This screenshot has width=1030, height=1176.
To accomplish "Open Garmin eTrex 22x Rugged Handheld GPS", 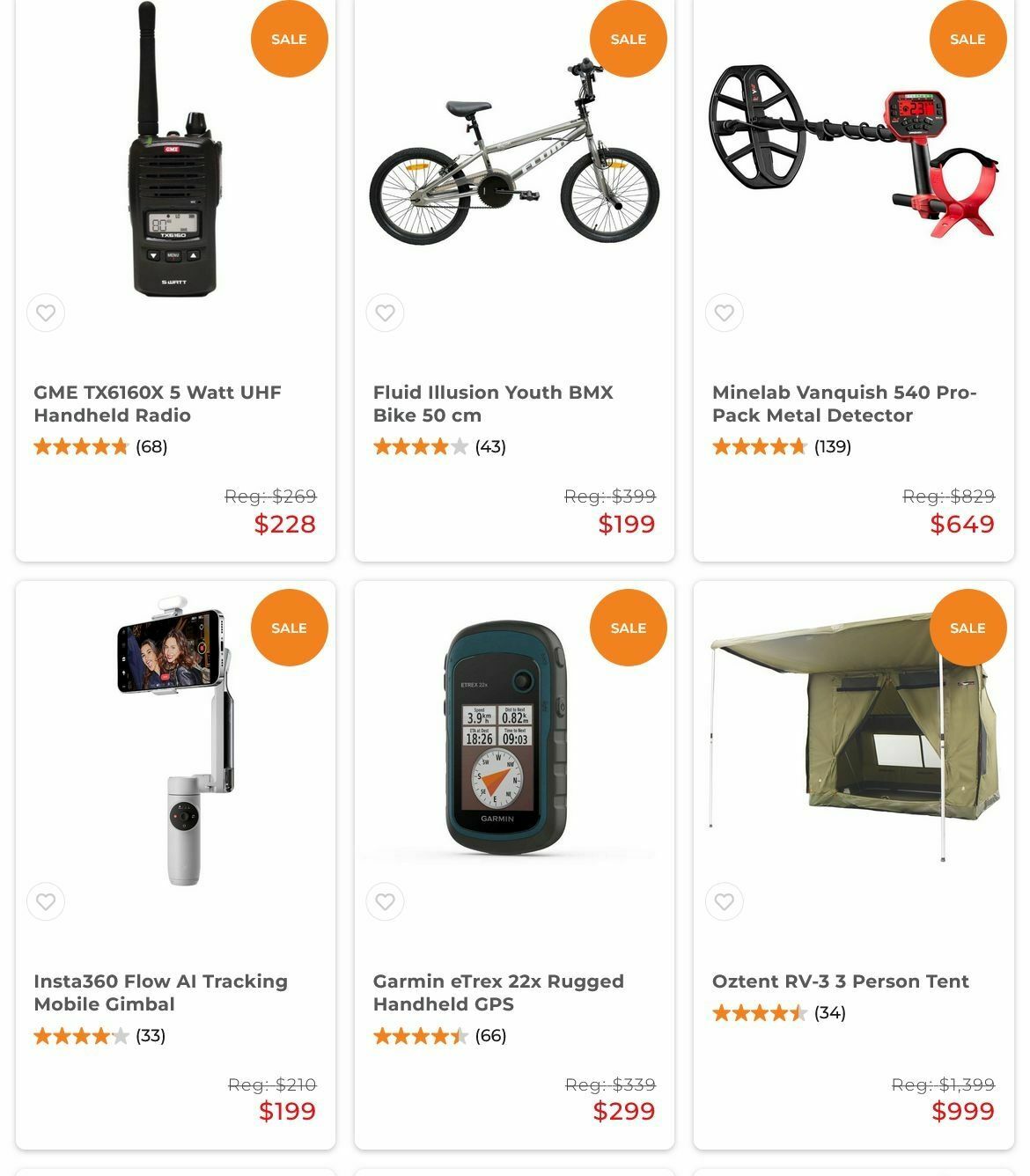I will (x=498, y=993).
